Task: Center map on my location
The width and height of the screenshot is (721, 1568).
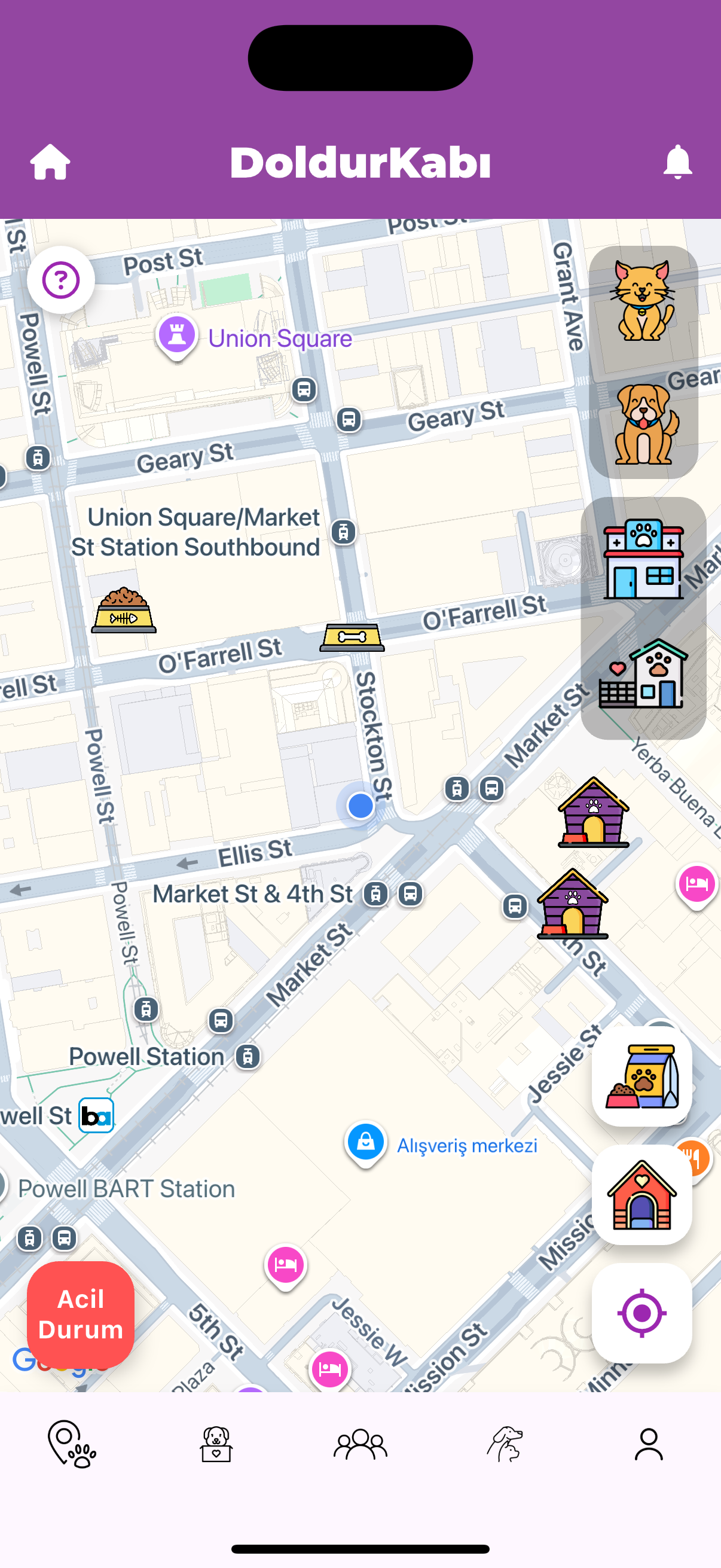Action: pos(641,1313)
